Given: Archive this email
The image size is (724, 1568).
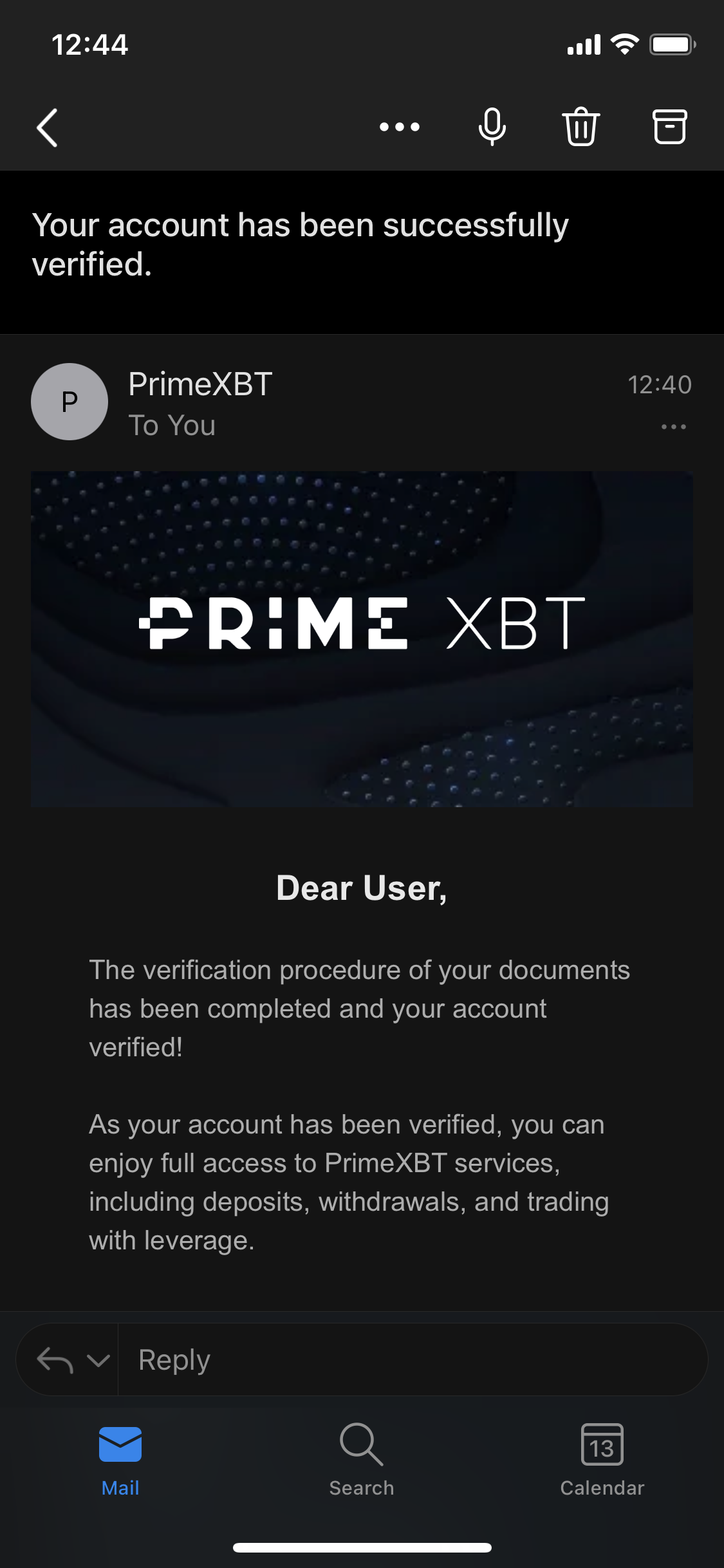Looking at the screenshot, I should 669,127.
